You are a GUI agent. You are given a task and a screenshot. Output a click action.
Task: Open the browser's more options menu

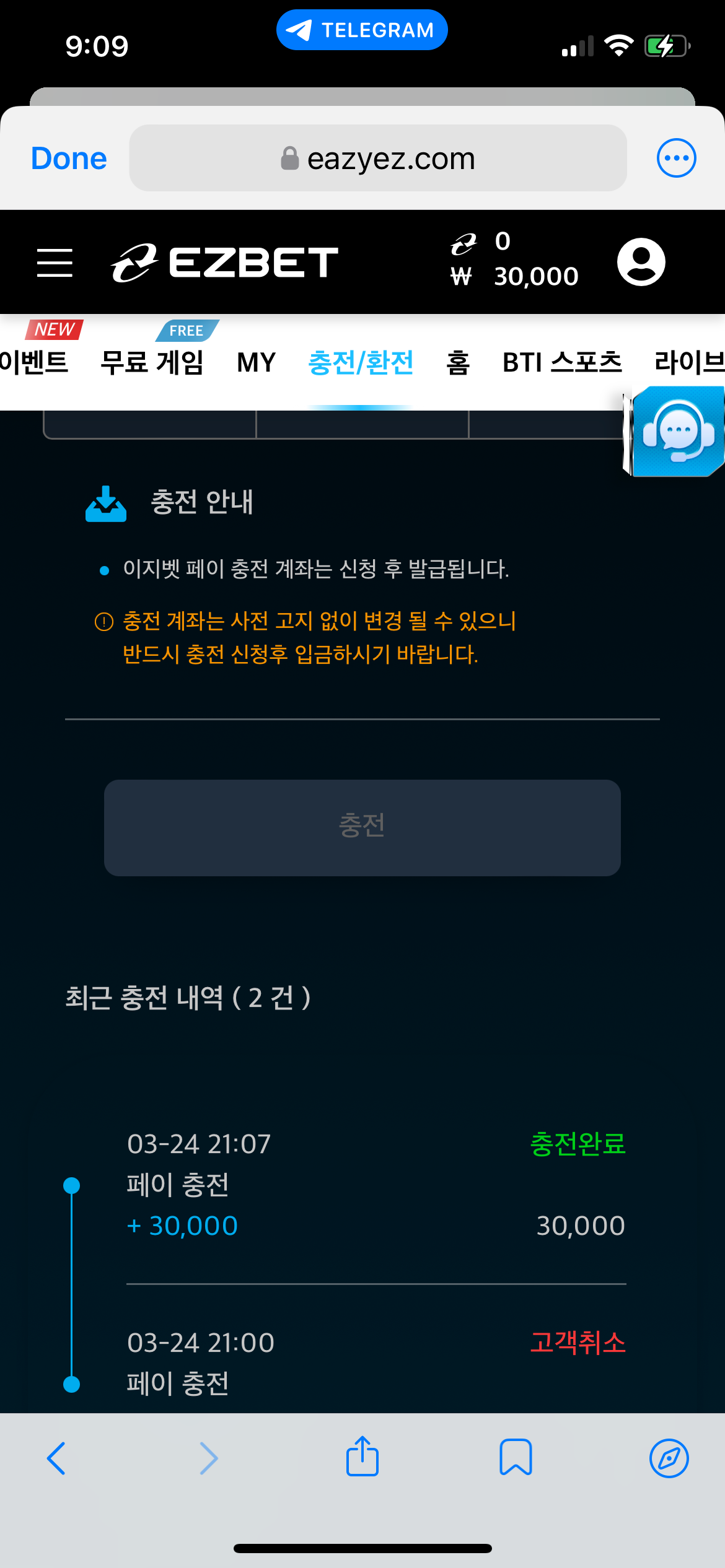676,158
